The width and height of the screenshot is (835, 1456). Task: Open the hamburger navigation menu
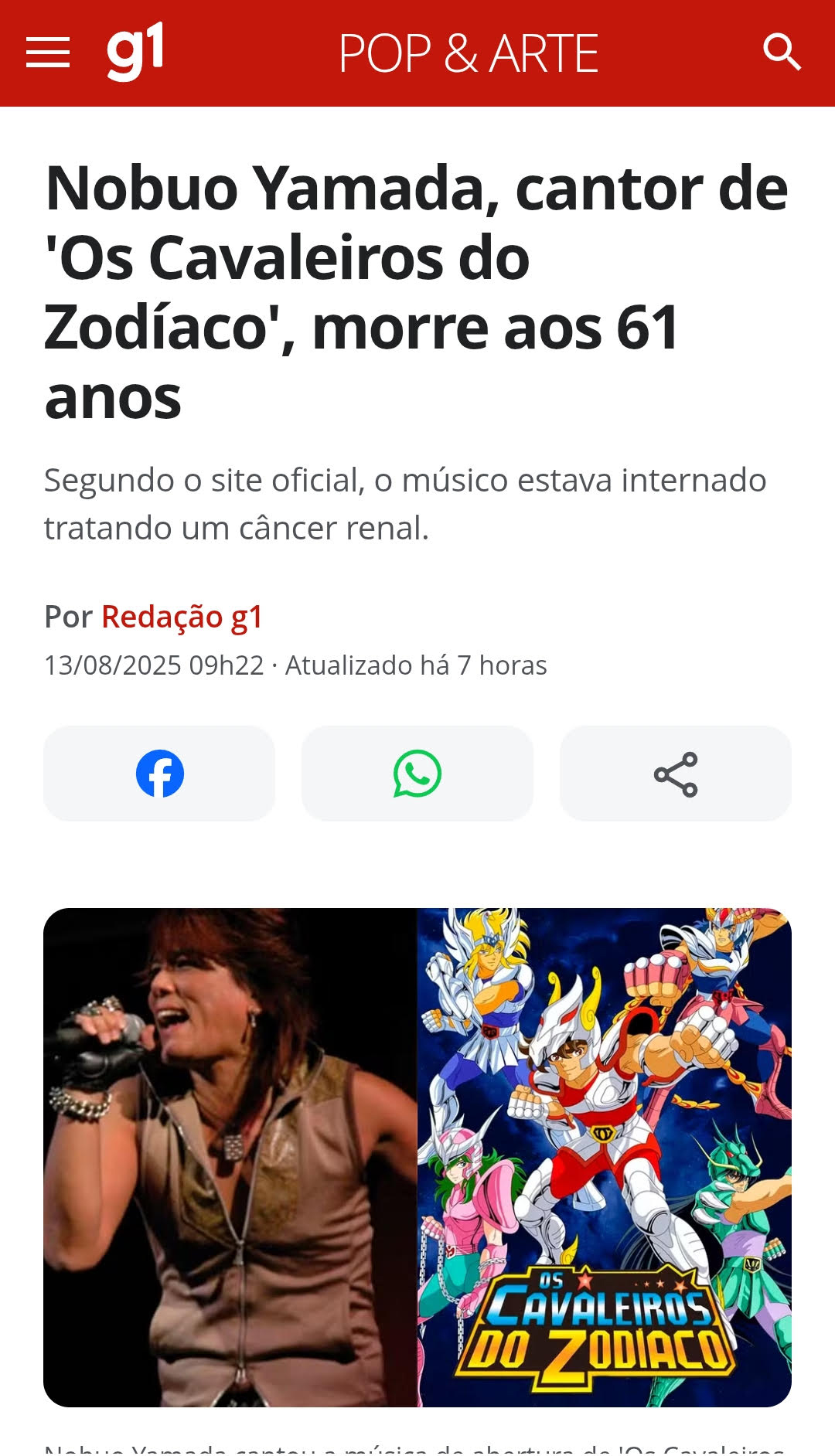tap(48, 53)
